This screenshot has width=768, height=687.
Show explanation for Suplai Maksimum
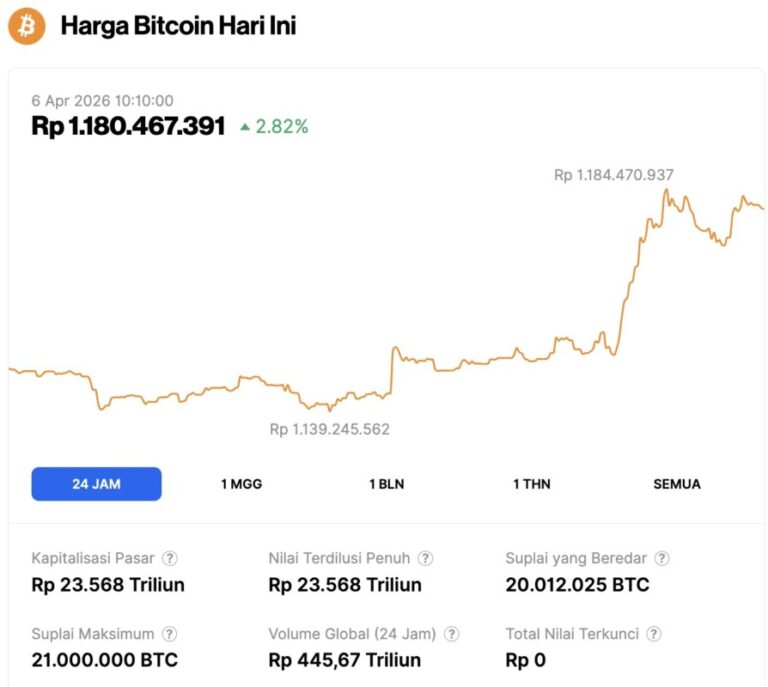click(x=170, y=634)
